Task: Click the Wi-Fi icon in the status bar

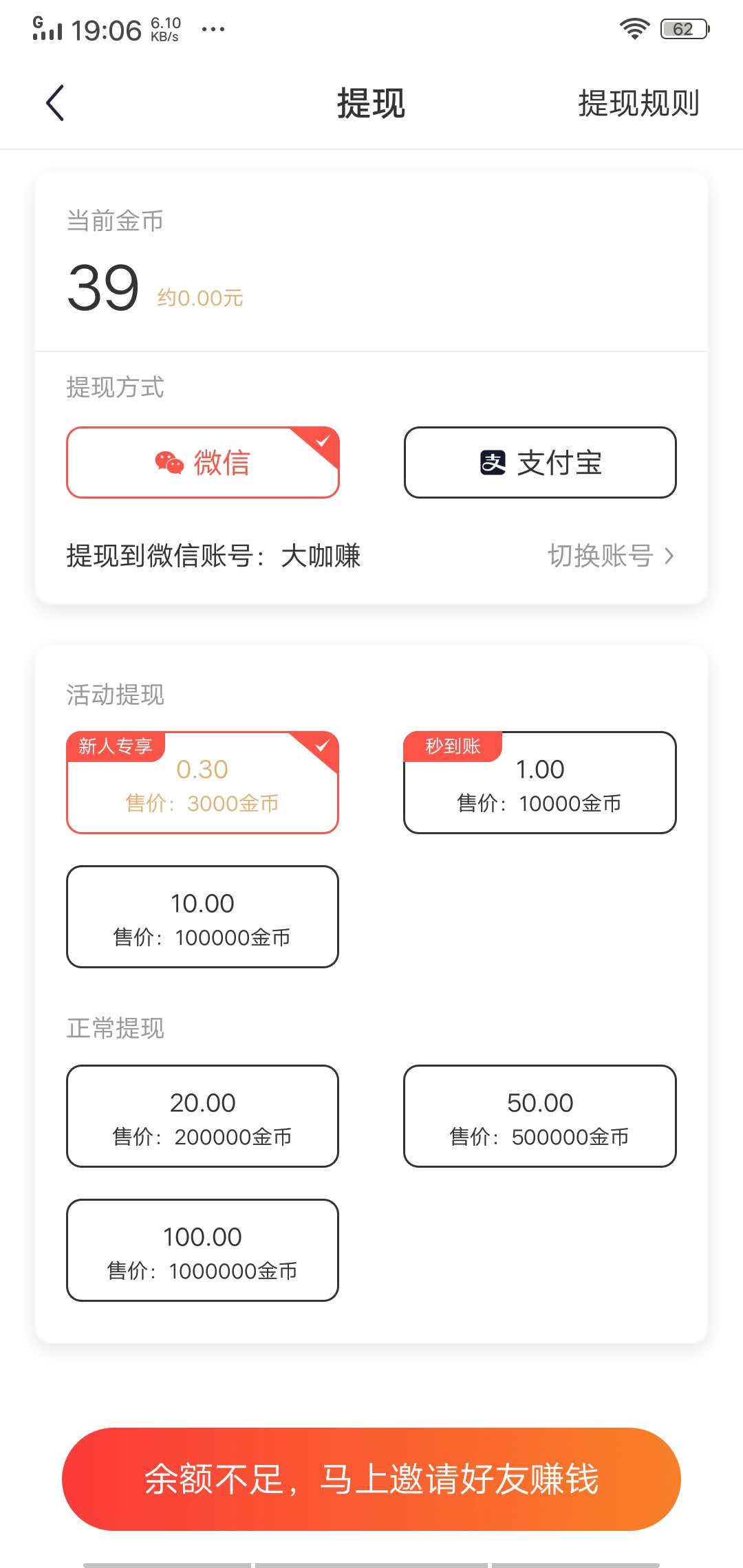Action: (x=634, y=28)
